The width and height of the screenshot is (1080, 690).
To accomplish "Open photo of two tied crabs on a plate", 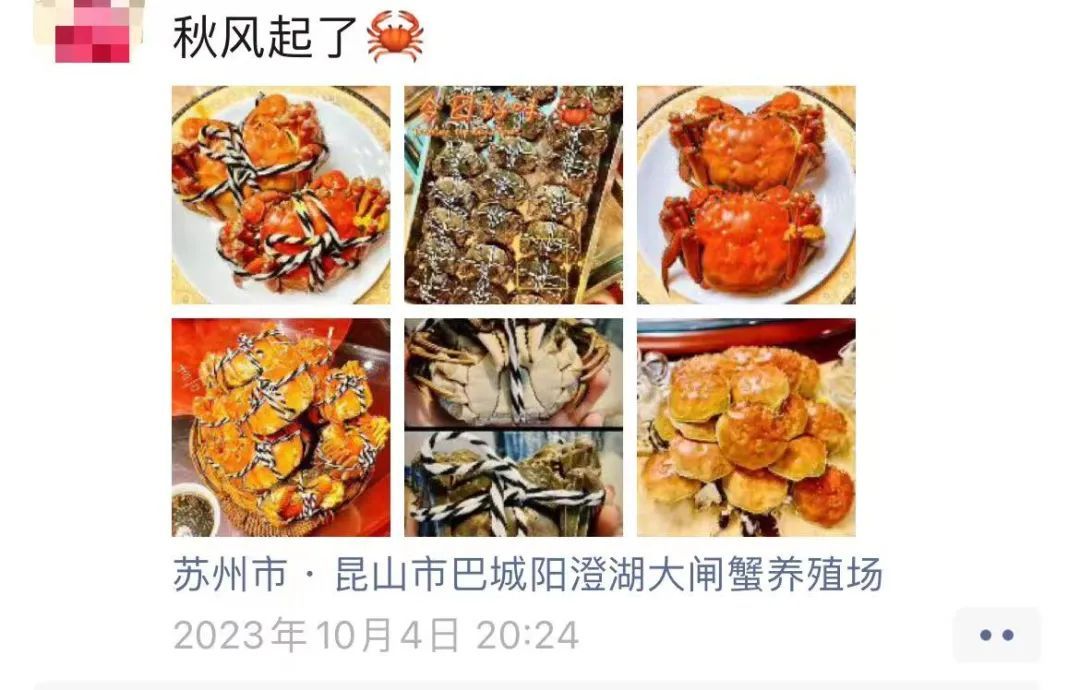I will 281,195.
